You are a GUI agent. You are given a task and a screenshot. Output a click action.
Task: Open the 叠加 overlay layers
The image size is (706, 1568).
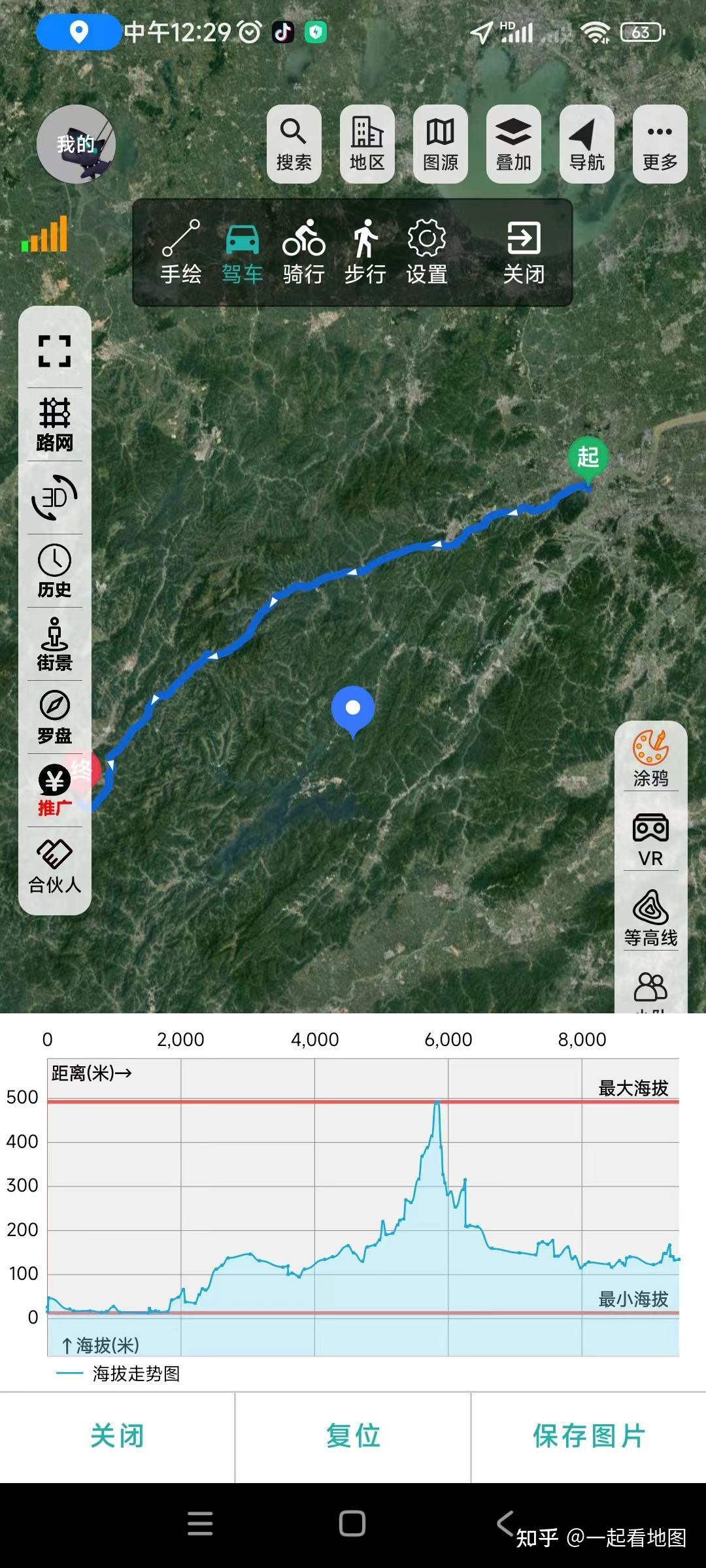tap(513, 144)
